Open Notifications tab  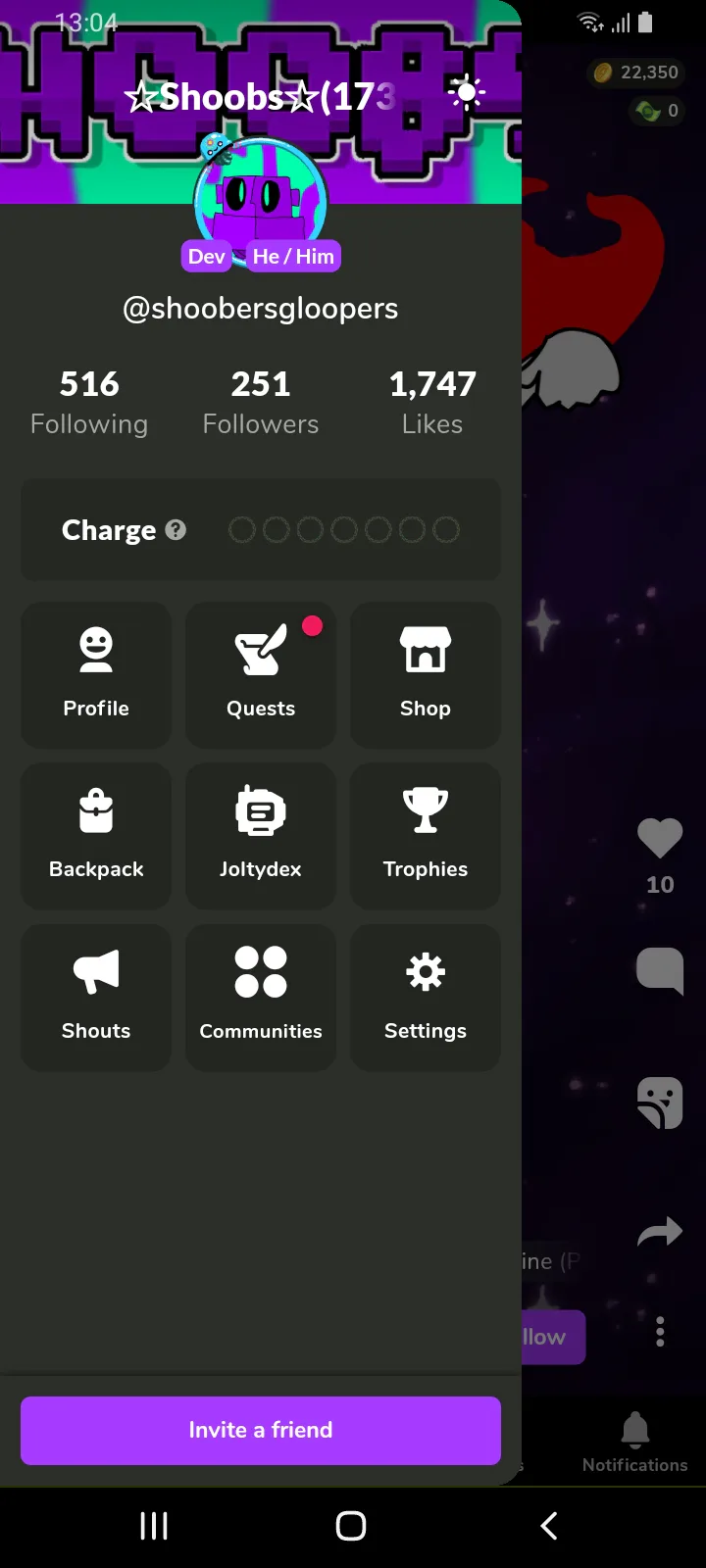634,1442
